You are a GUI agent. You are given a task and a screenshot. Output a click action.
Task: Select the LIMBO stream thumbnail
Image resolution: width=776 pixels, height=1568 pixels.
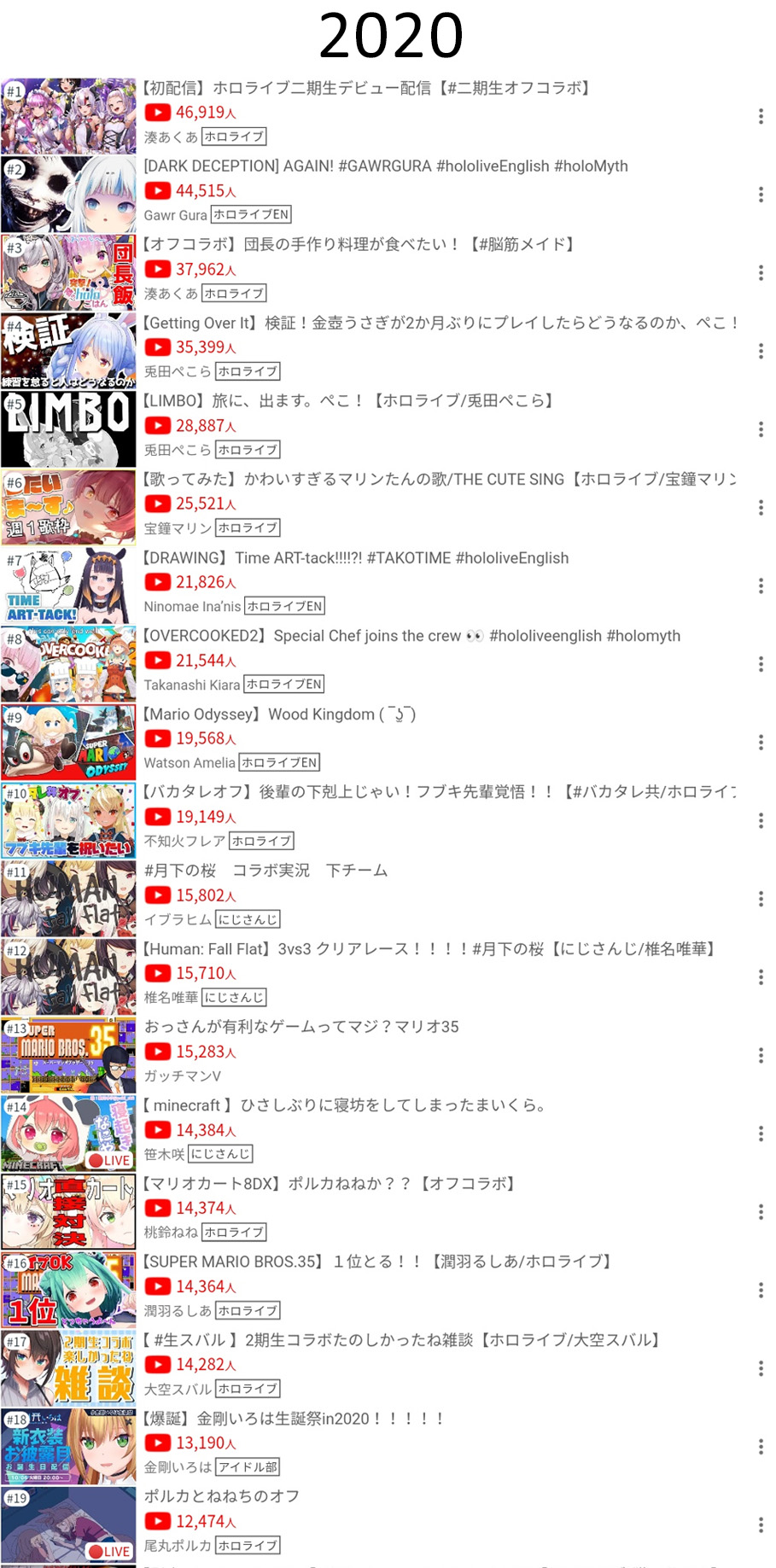tap(68, 429)
